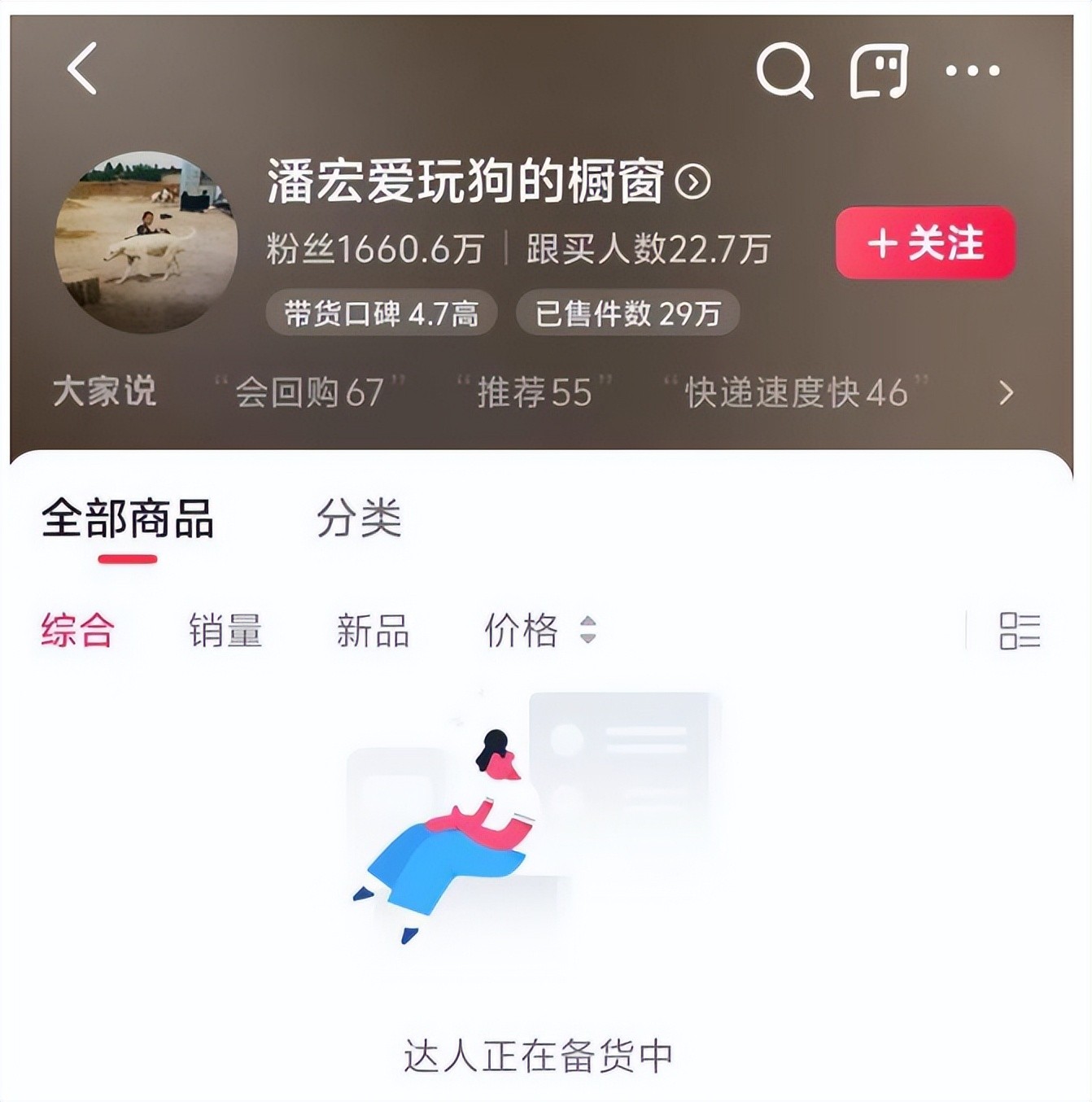Sort products by 价格

pos(539,631)
